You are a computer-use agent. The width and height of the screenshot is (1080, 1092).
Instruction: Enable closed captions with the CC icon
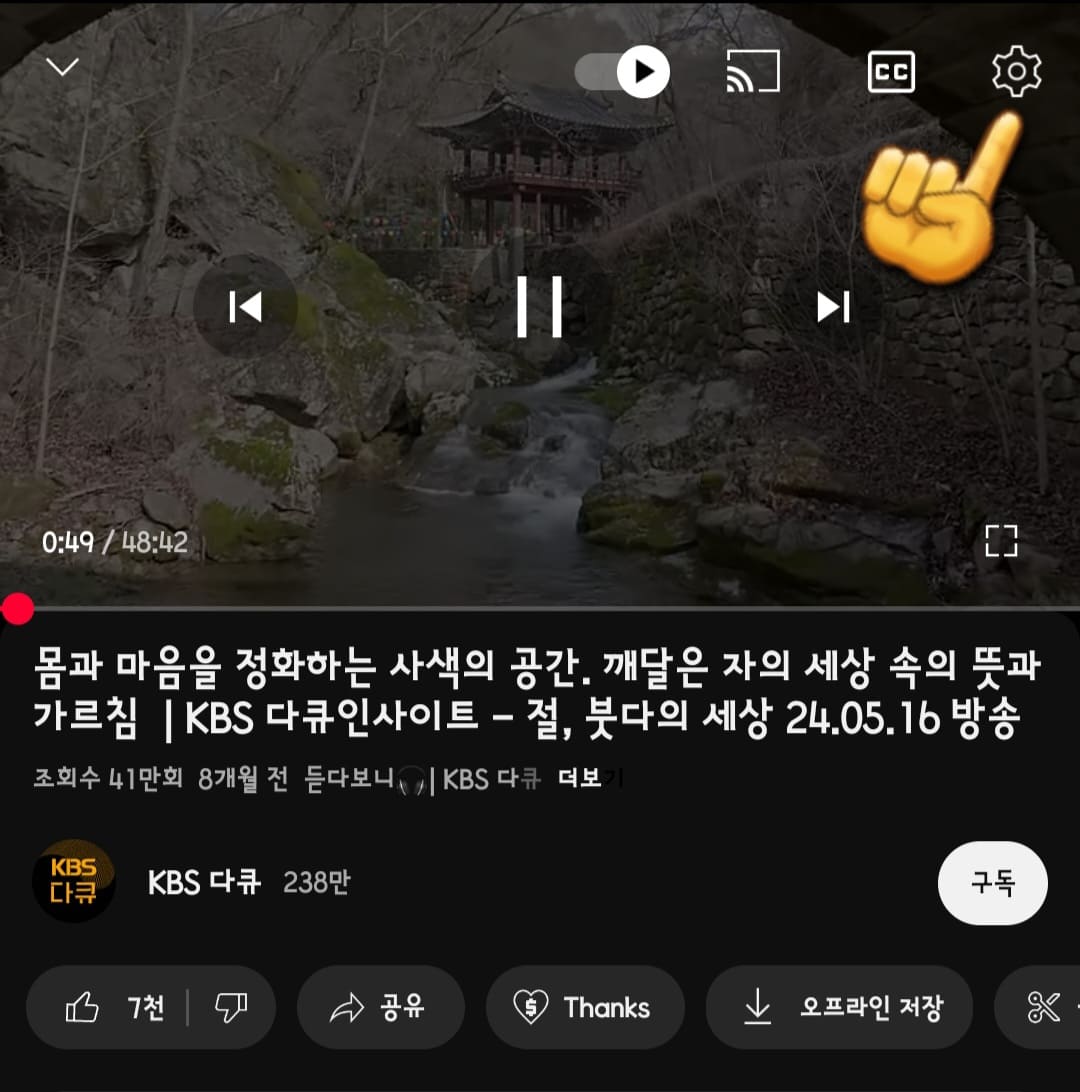[891, 71]
